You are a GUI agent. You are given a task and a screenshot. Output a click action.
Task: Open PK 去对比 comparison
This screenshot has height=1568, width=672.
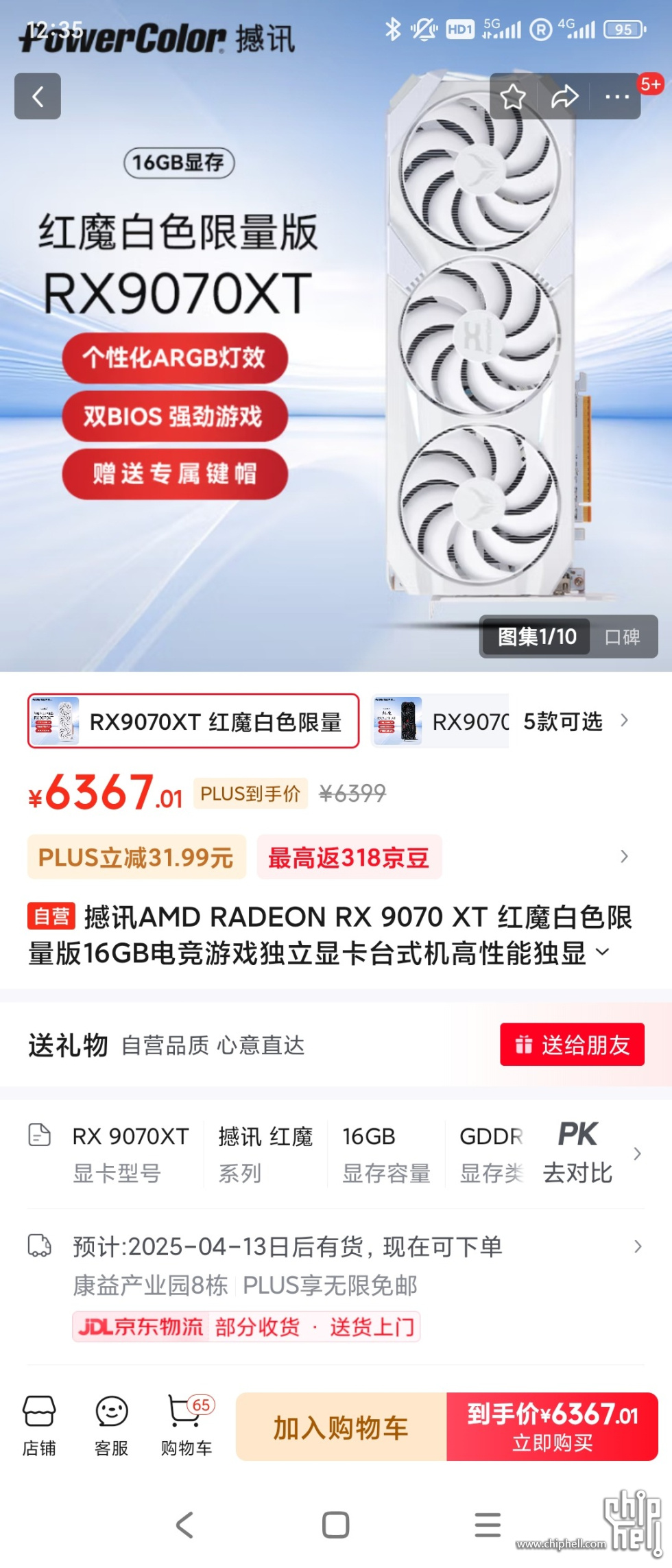point(577,1153)
